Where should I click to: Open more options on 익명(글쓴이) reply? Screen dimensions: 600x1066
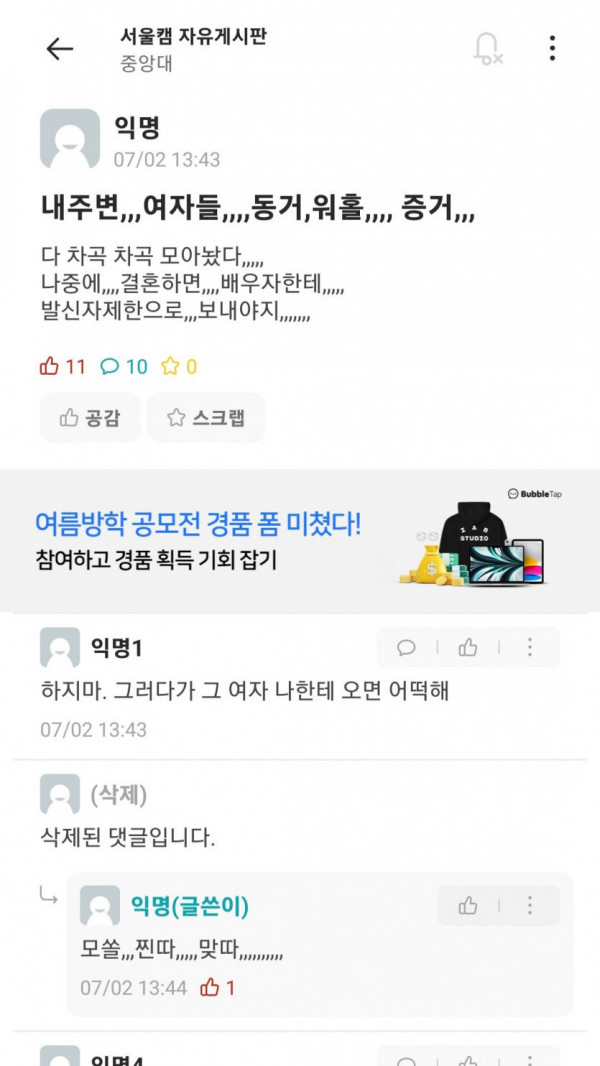(529, 906)
